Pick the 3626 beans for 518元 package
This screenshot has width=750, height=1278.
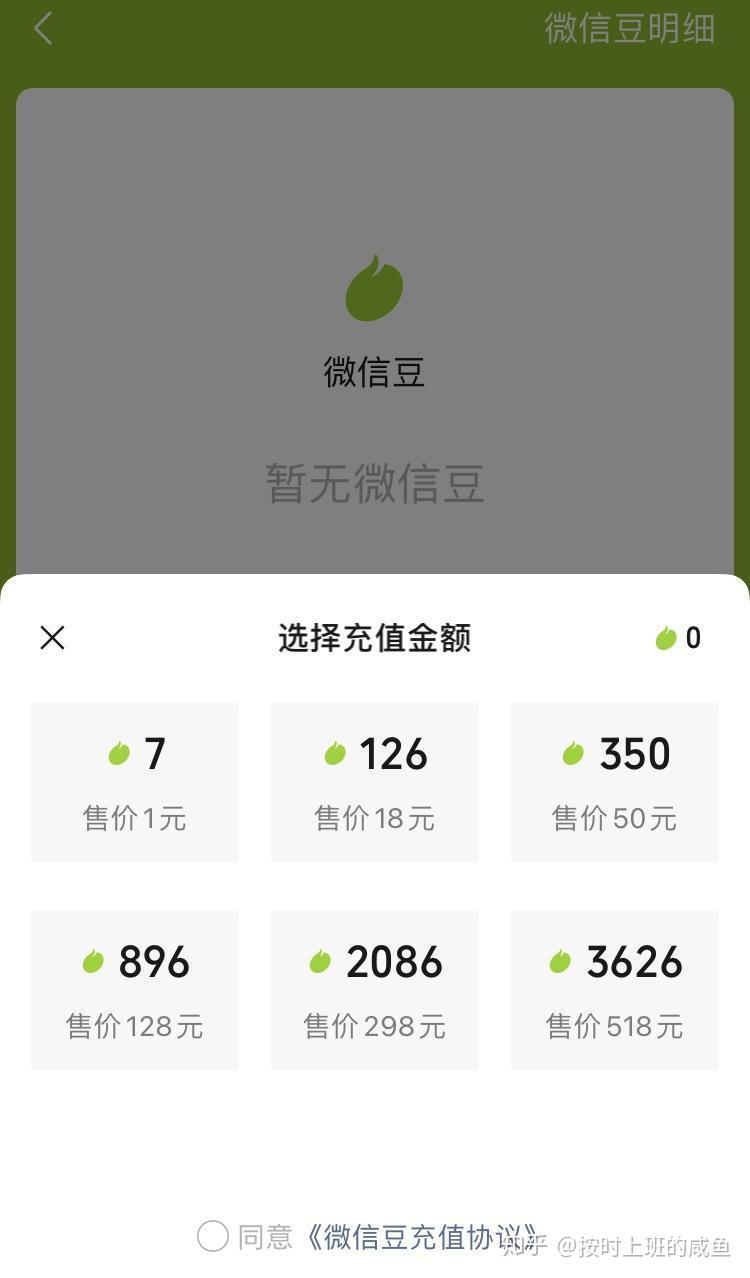pyautogui.click(x=615, y=990)
